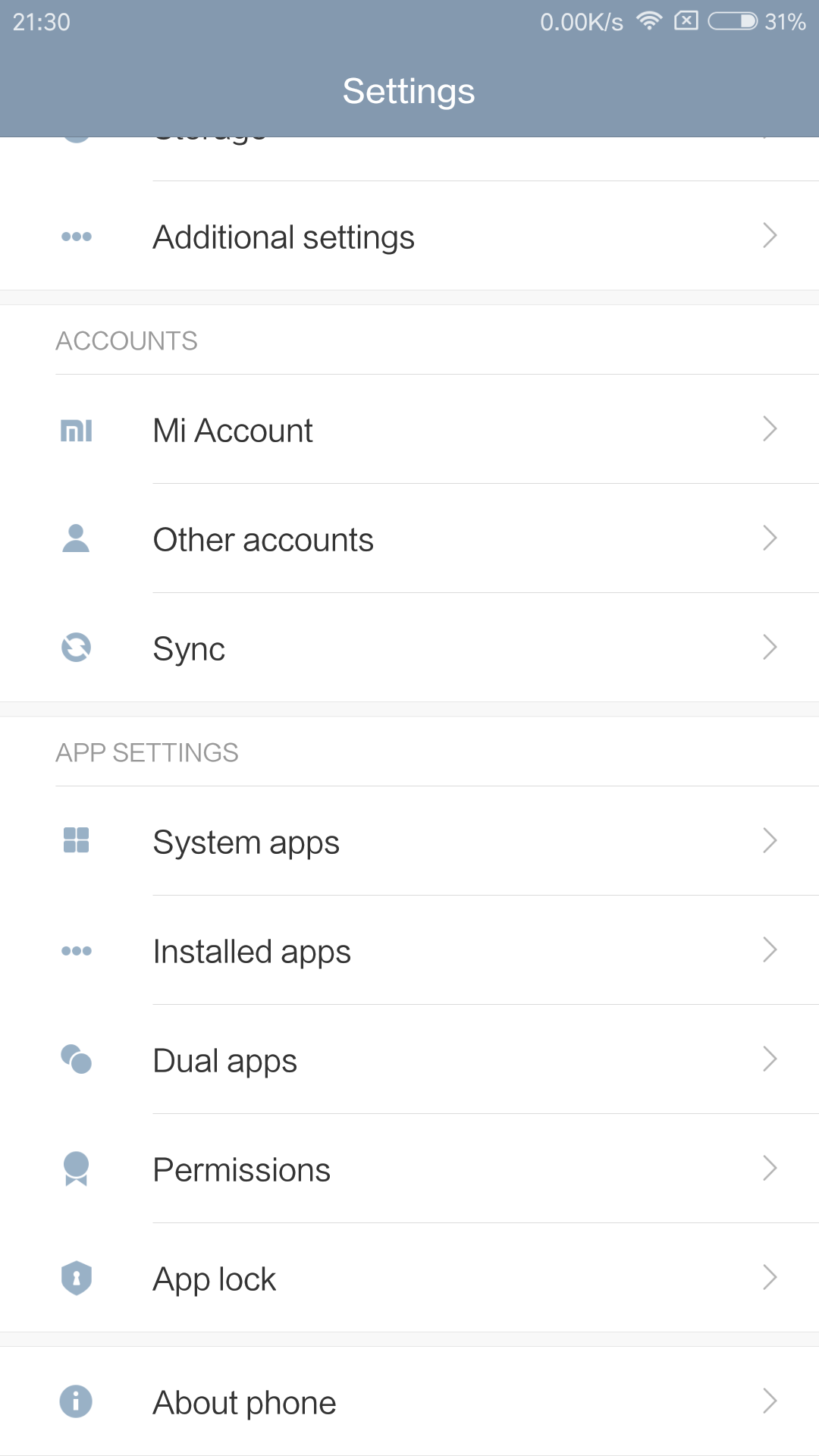This screenshot has width=819, height=1456.
Task: View Installed apps list
Action: [x=409, y=950]
